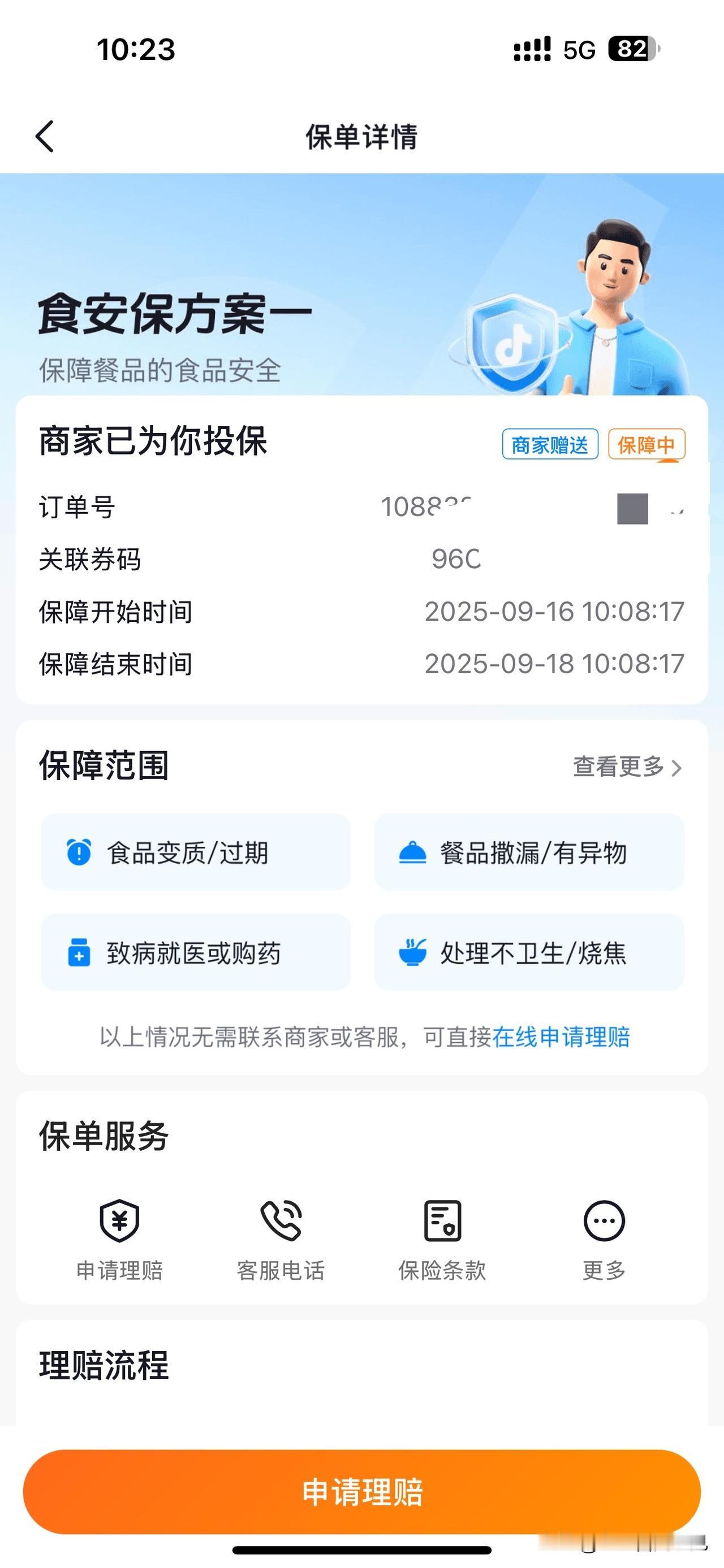Open 查看更多 for 保障范围
Image resolution: width=724 pixels, height=1568 pixels.
point(627,767)
